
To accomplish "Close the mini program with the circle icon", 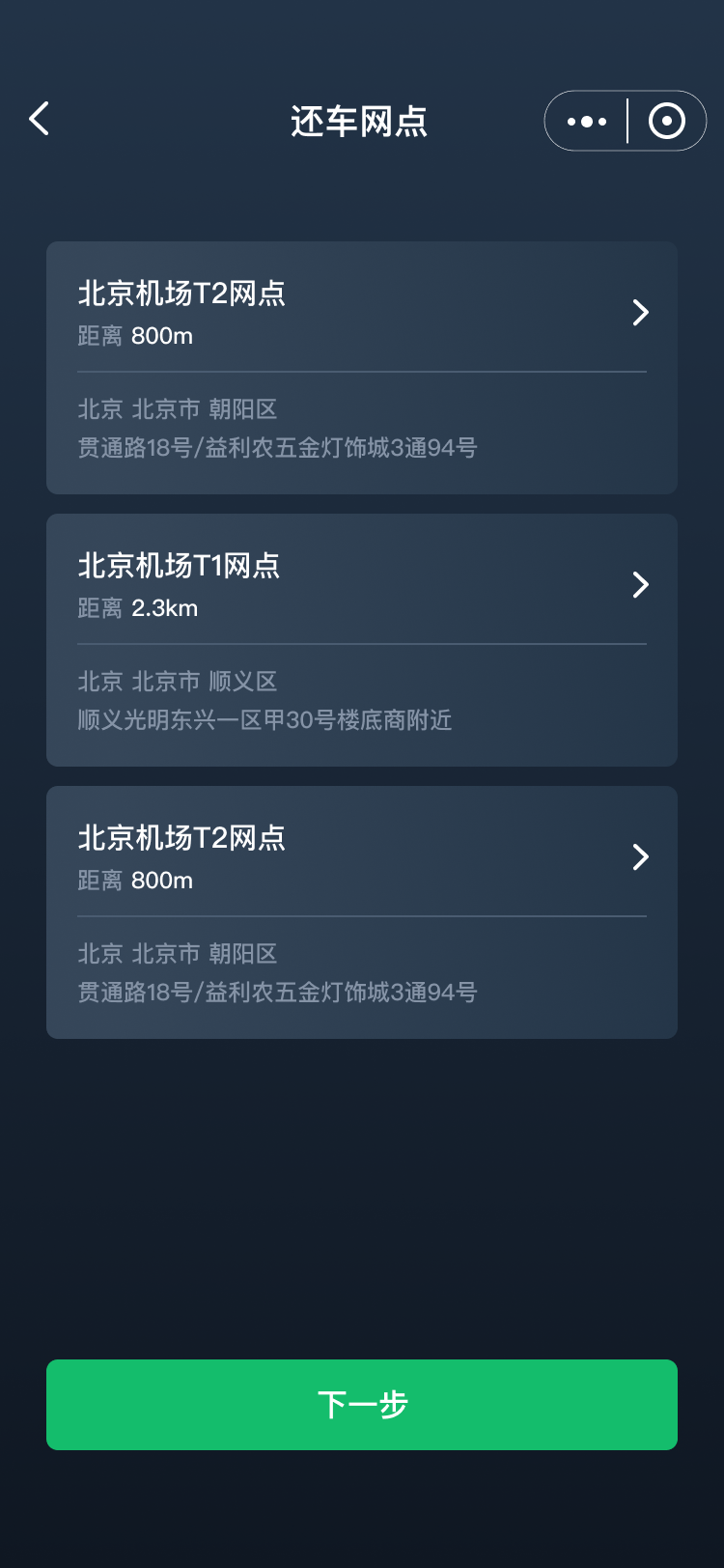I will click(x=667, y=122).
